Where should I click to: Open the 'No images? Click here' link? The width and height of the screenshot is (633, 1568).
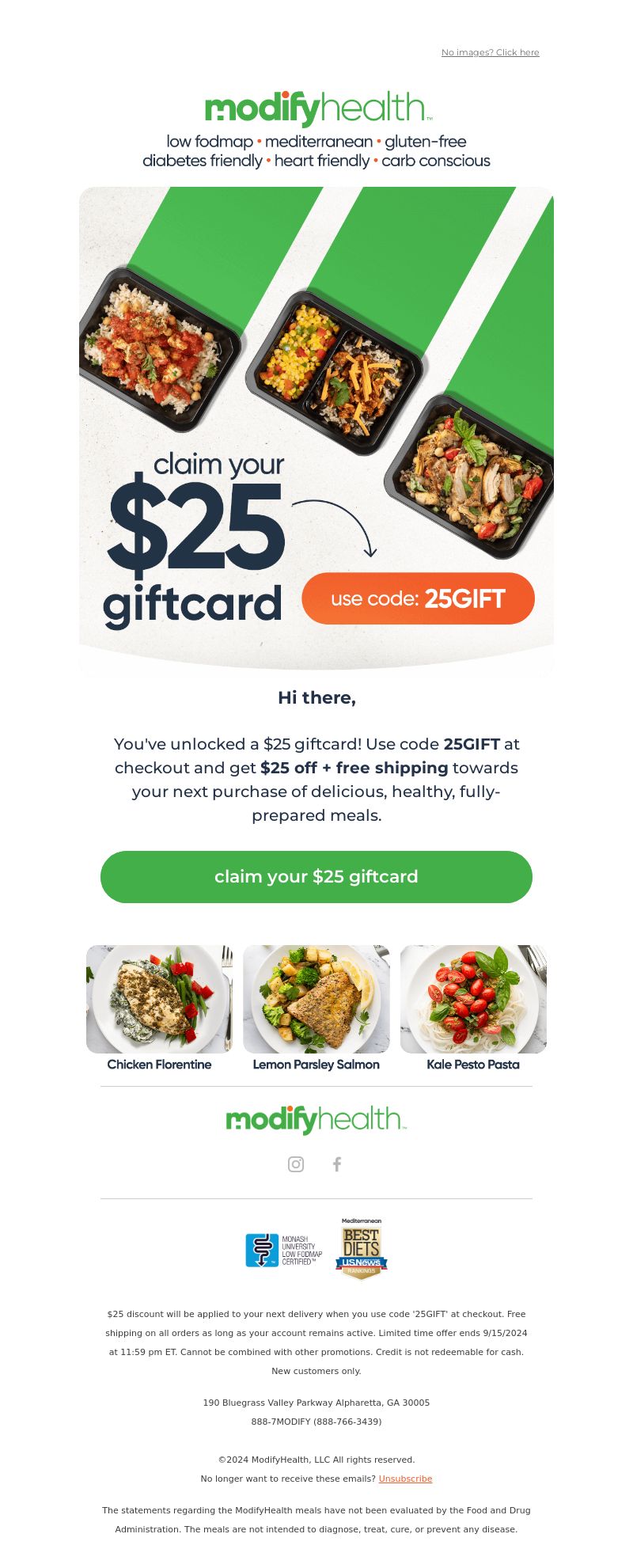tap(490, 52)
